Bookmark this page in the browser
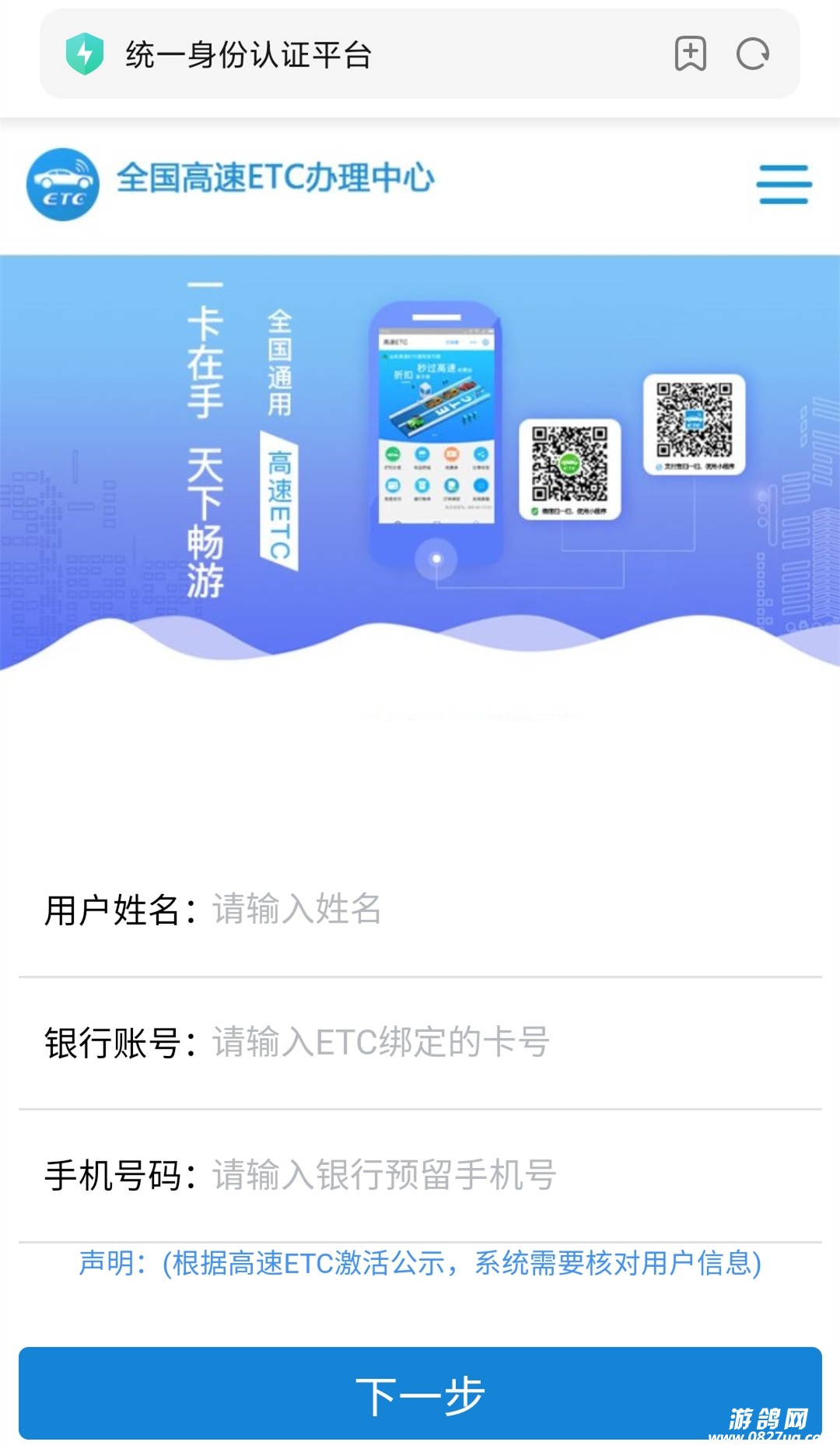840x1449 pixels. click(x=690, y=54)
